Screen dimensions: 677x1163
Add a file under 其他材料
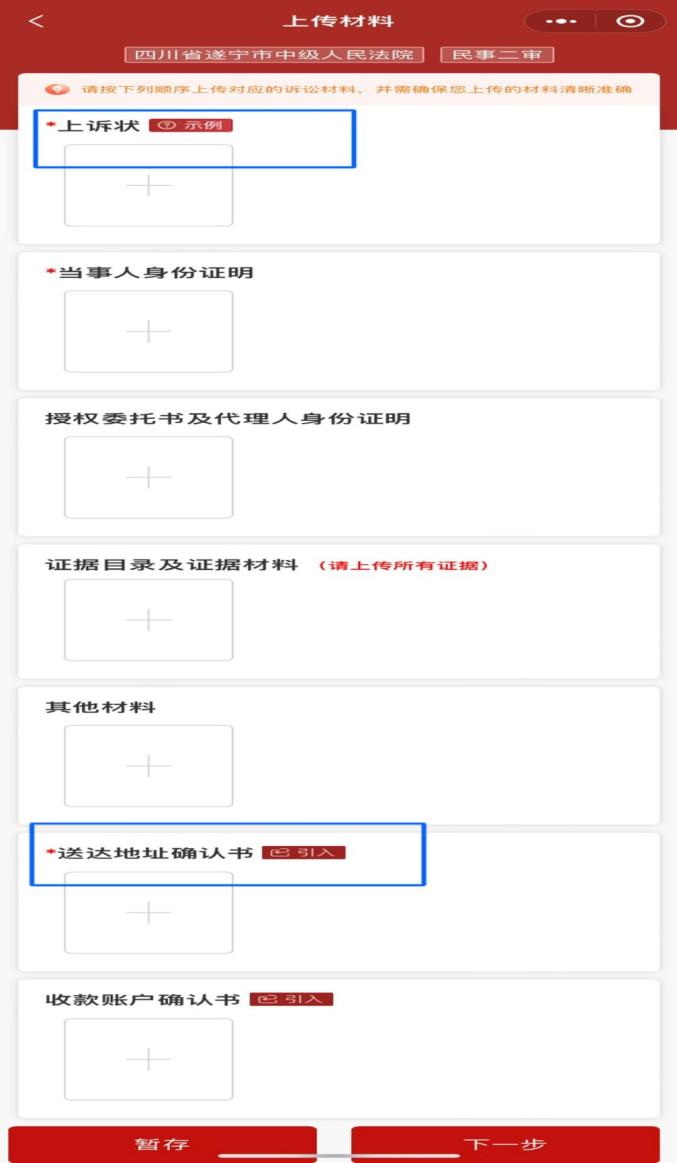(148, 765)
